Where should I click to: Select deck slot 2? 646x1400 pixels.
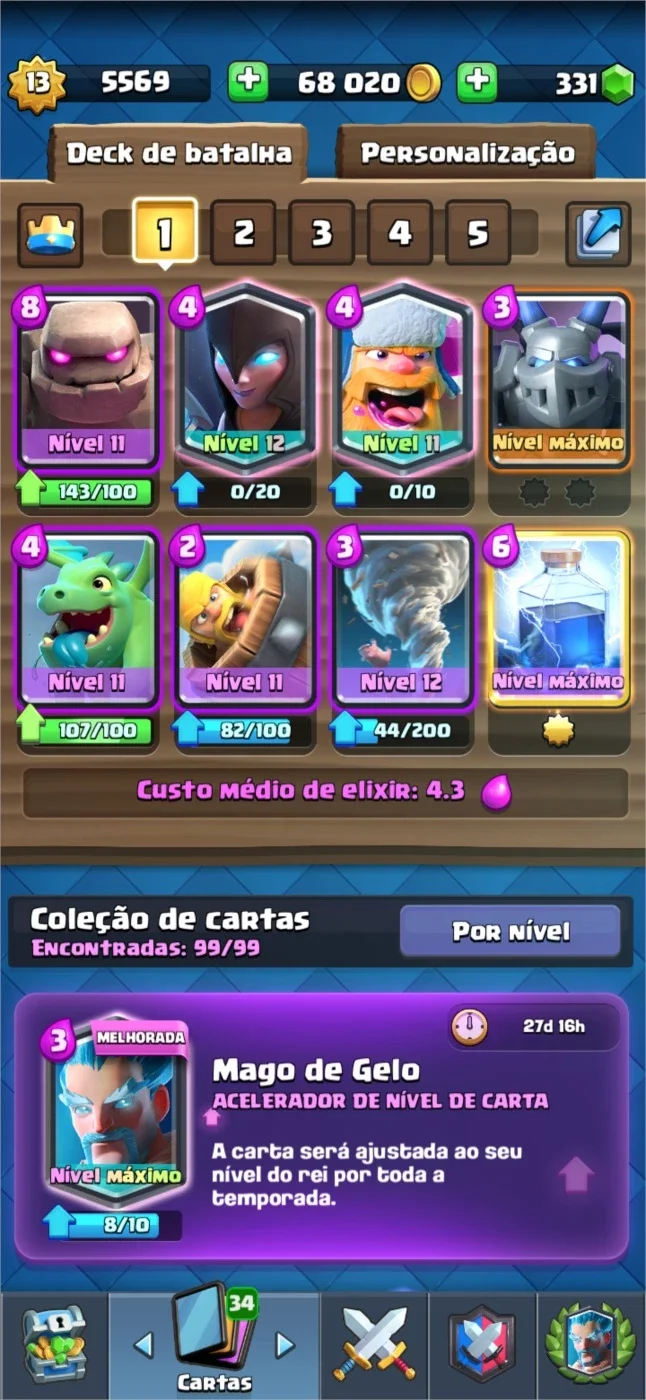[243, 233]
